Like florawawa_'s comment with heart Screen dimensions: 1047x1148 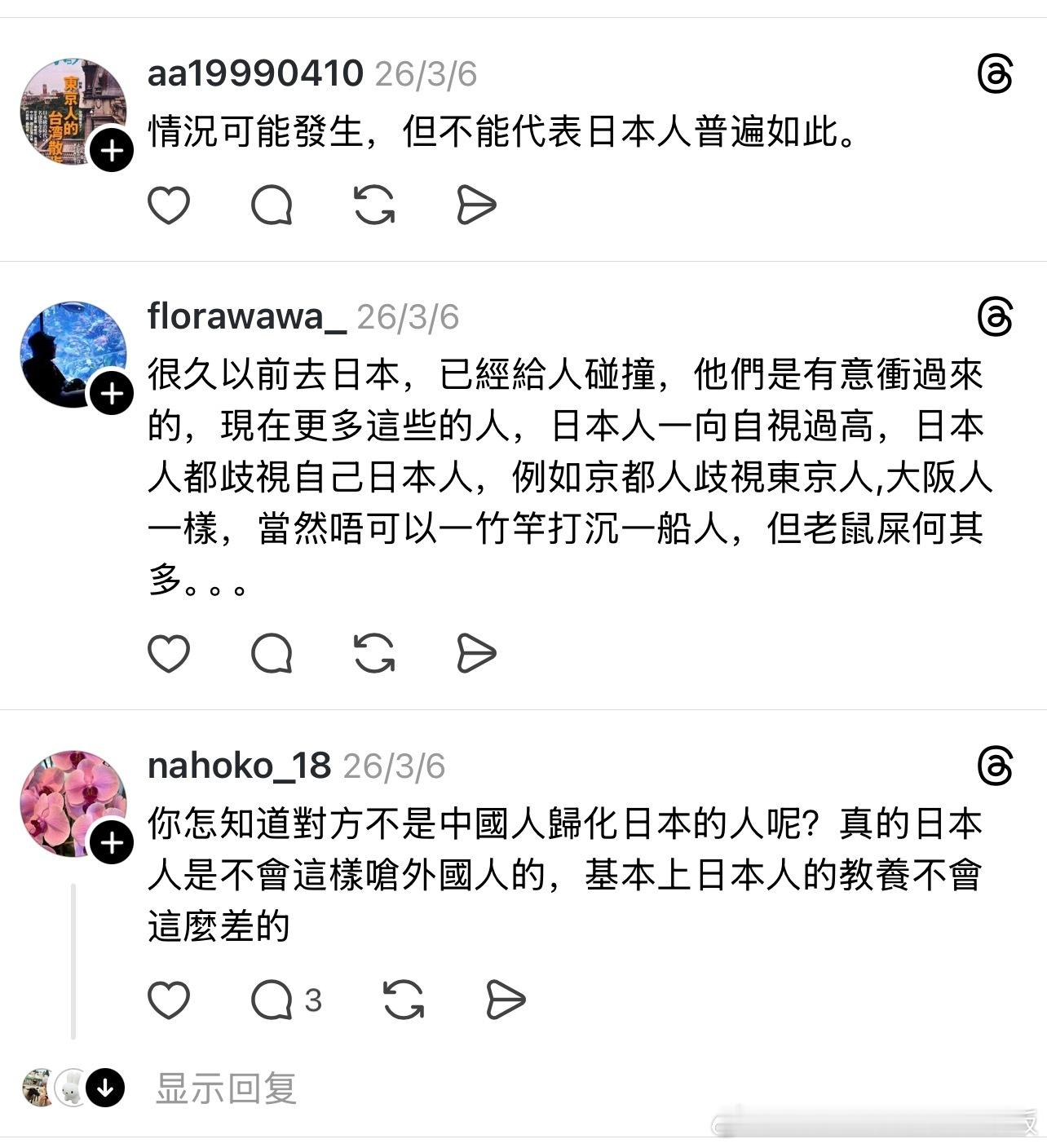pos(169,651)
